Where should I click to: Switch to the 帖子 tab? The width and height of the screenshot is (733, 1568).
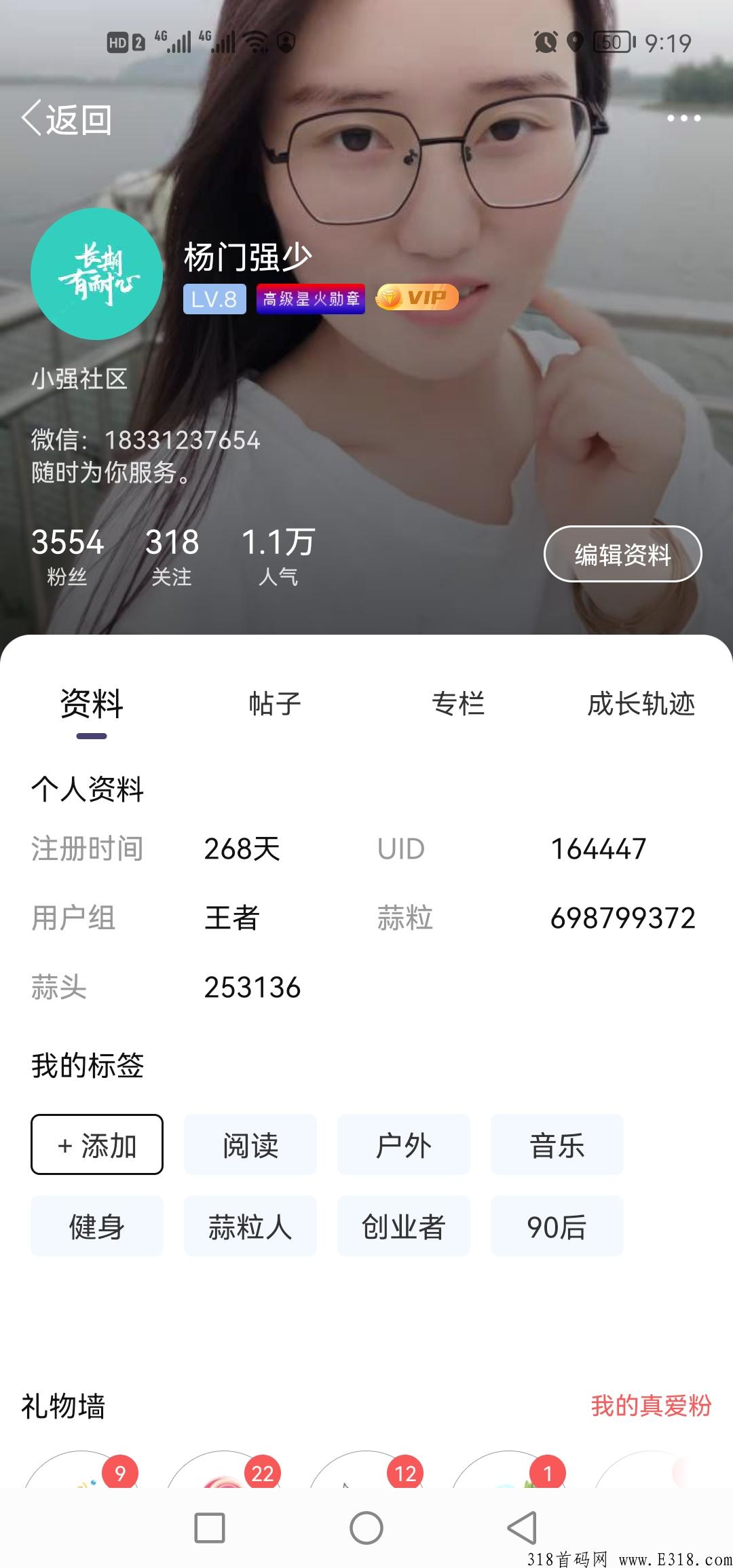coord(274,703)
